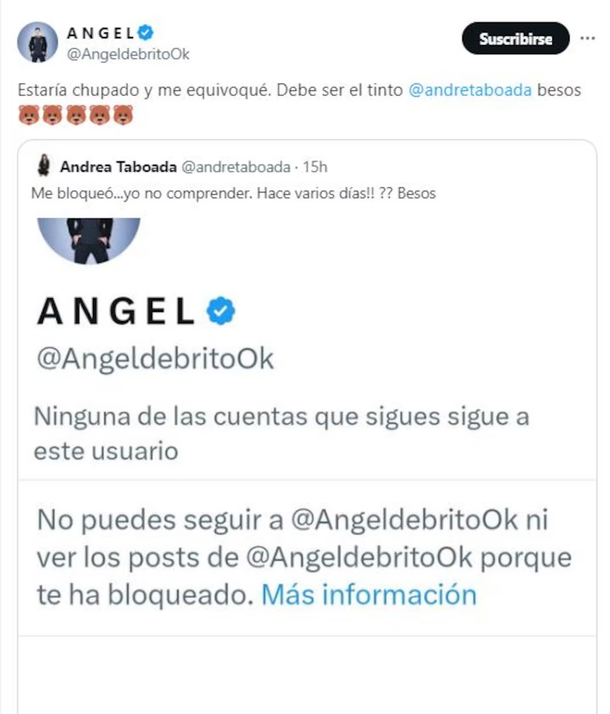
Task: Tap the Suscribirse button
Action: click(x=516, y=39)
